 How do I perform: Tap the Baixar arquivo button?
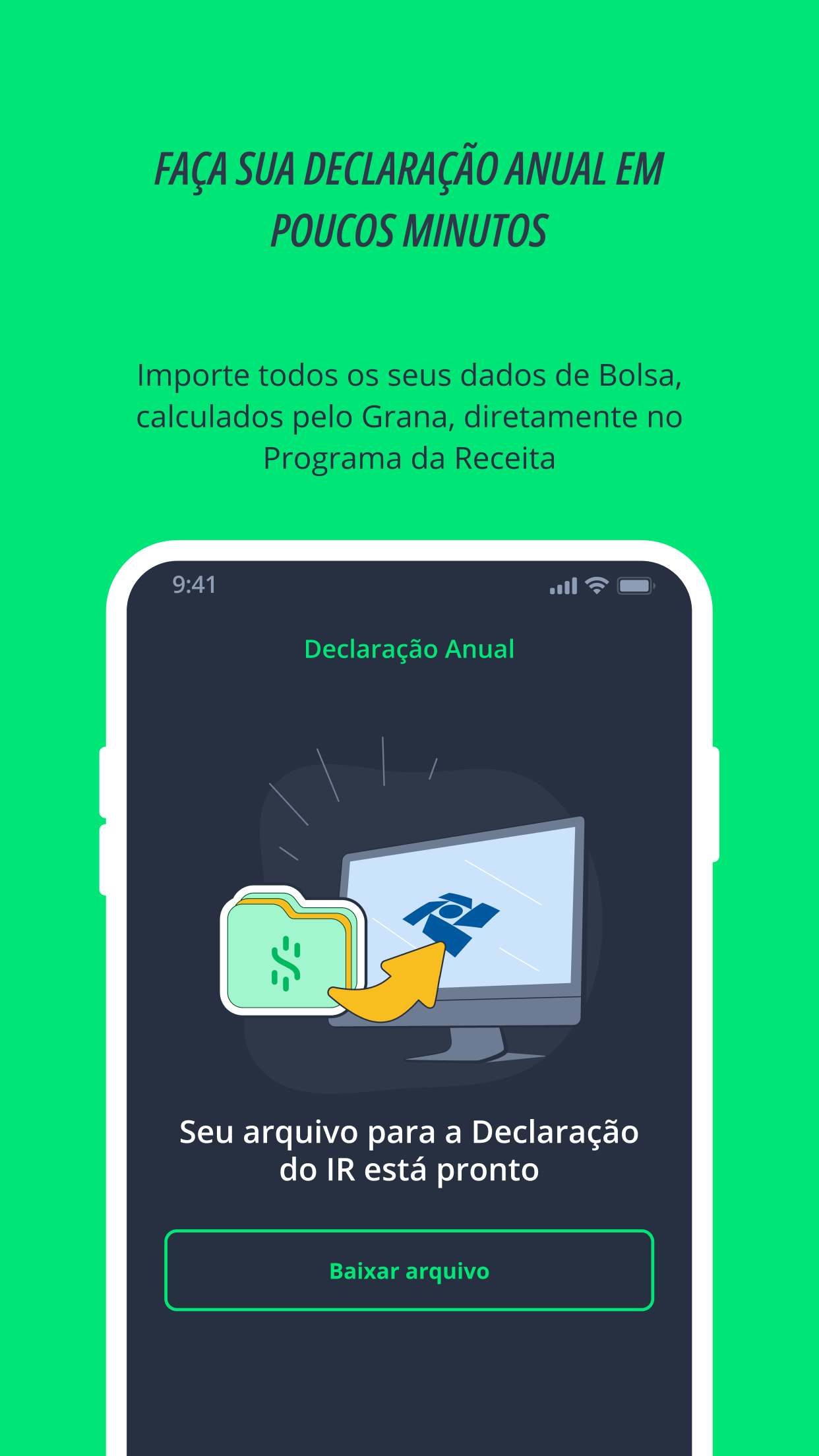pyautogui.click(x=409, y=1271)
